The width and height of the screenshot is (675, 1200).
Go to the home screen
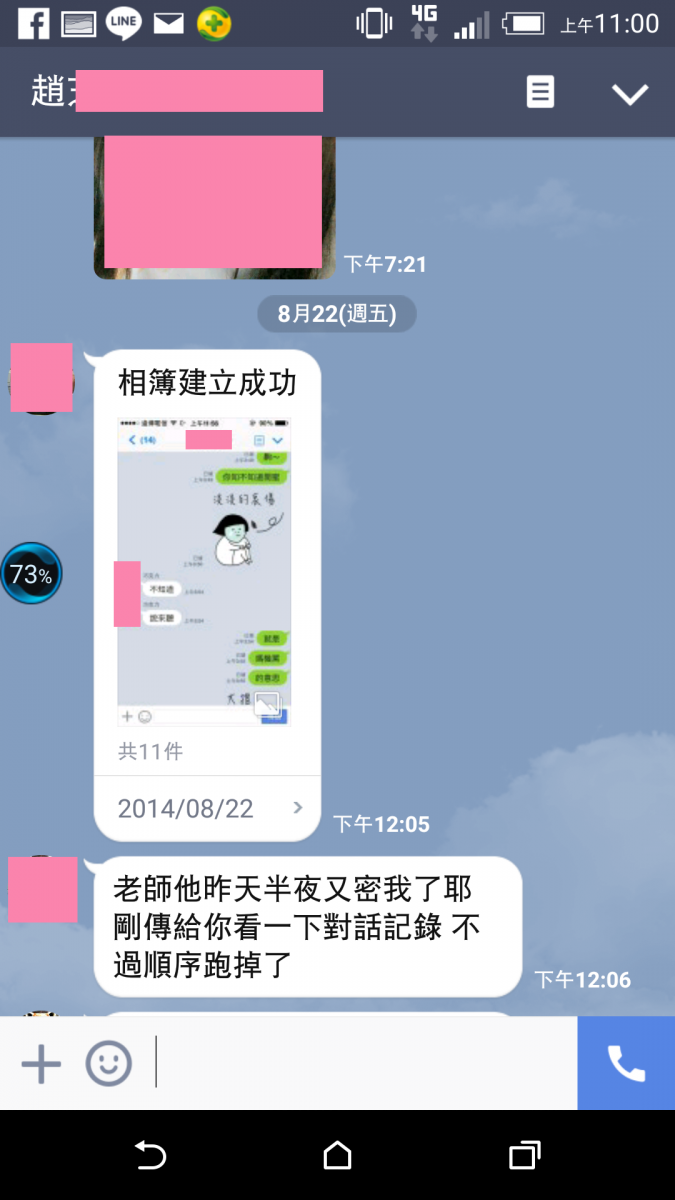337,1156
